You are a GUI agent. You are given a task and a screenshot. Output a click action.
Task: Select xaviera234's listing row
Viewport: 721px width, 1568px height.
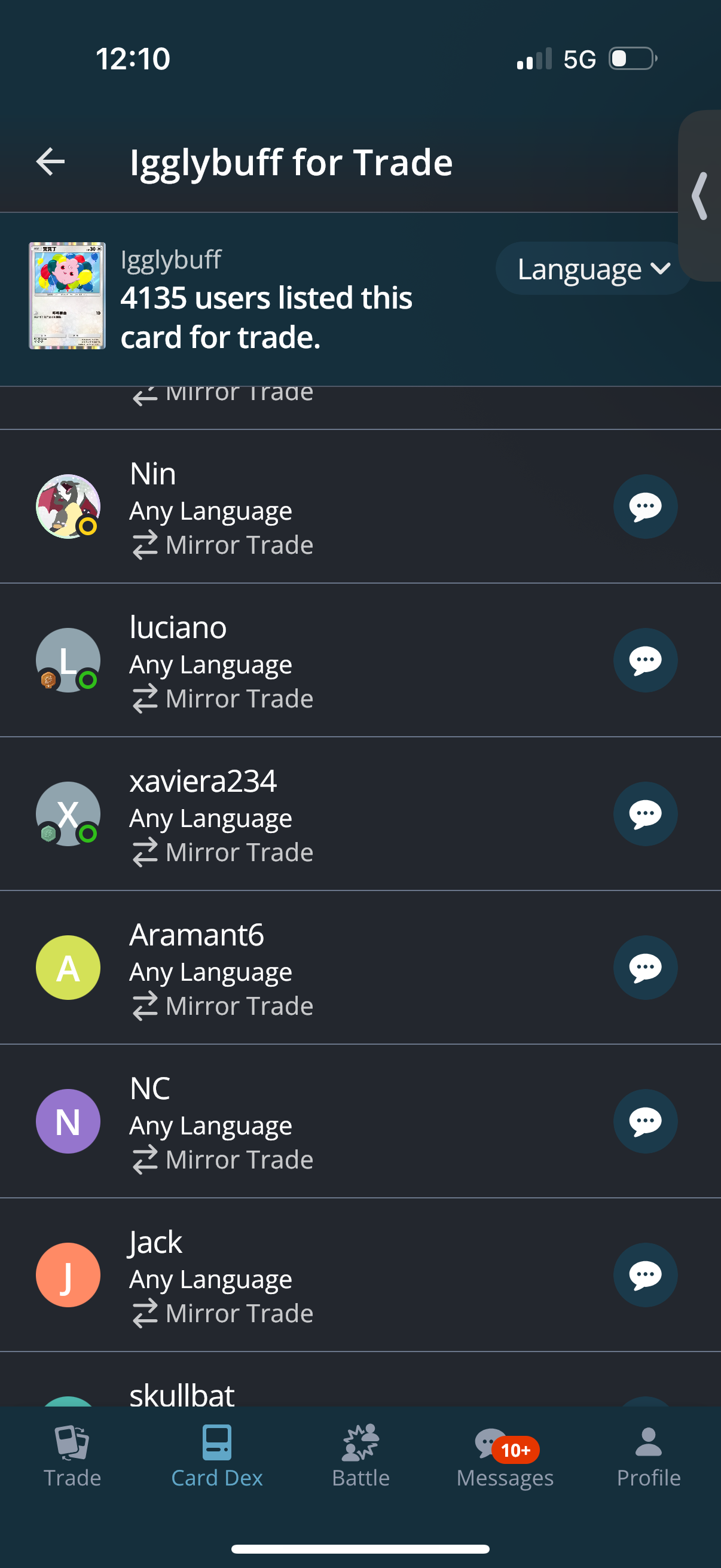click(x=304, y=814)
